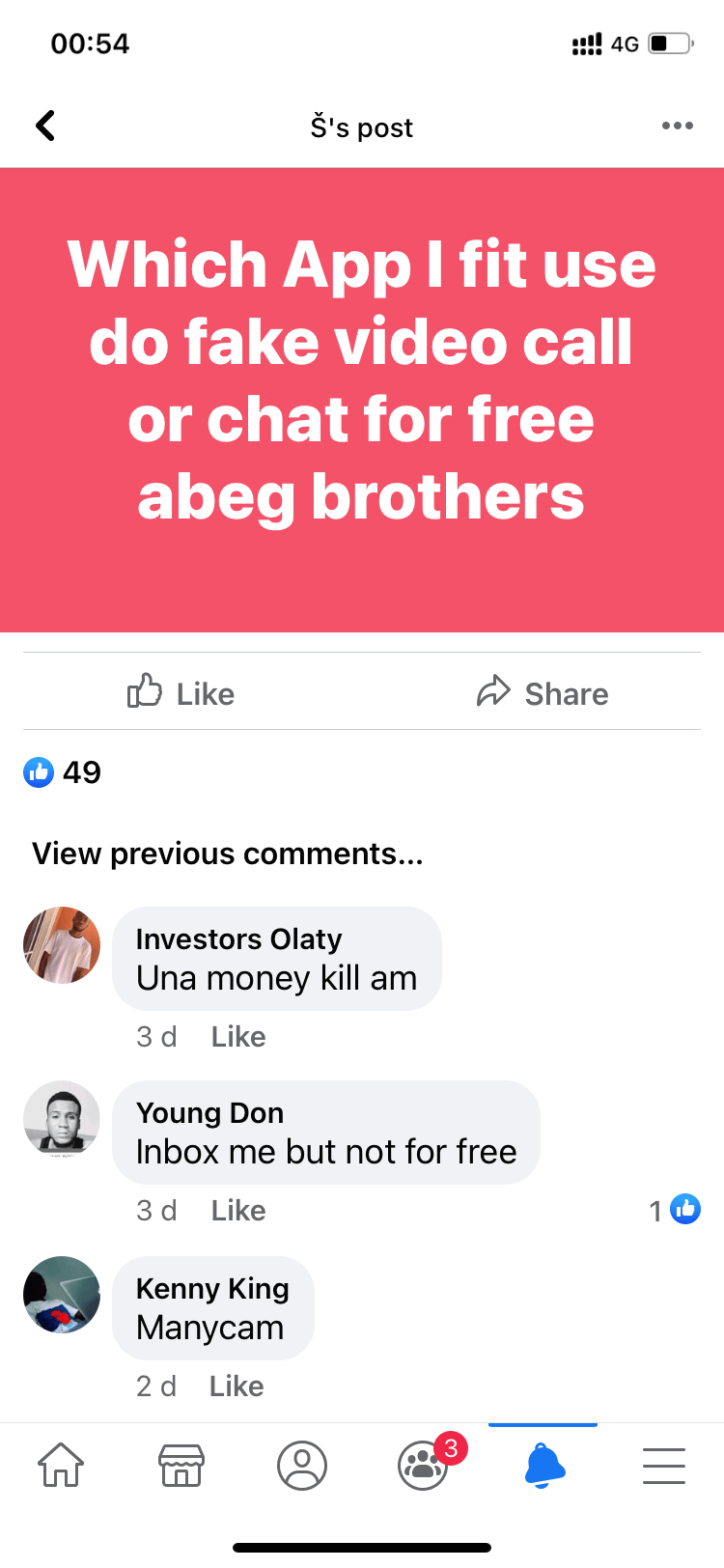Open the three-dot overflow menu
This screenshot has height=1568, width=724.
[x=677, y=126]
